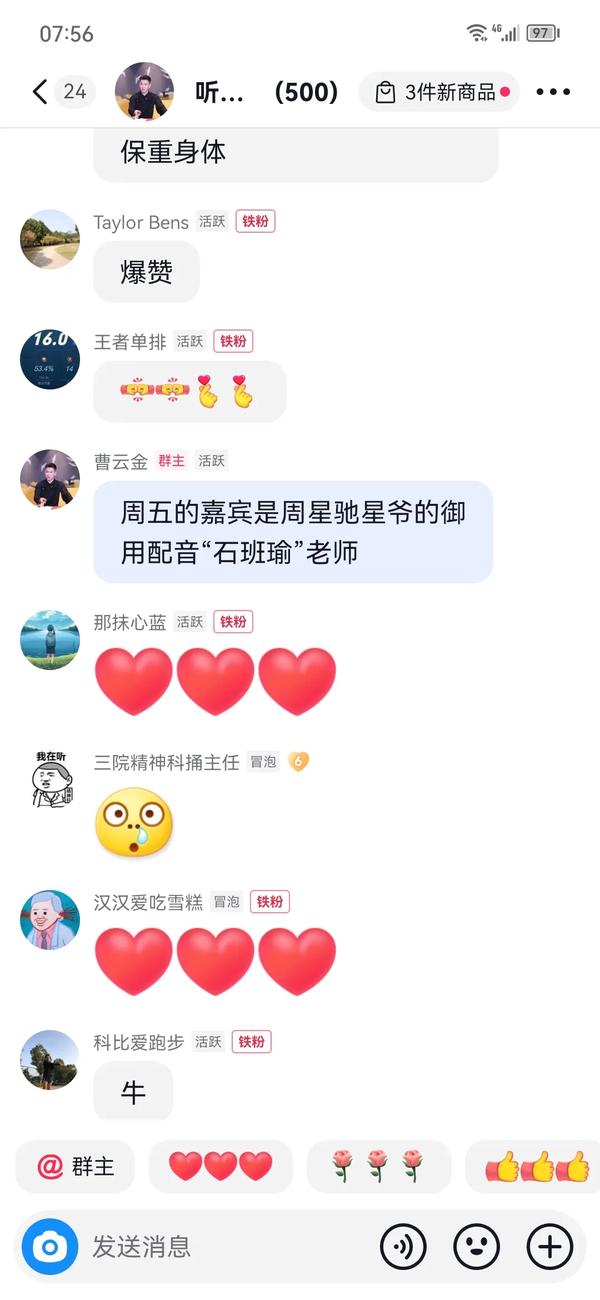
Task: Open 三院精神科捅主任's avatar
Action: pos(49,779)
